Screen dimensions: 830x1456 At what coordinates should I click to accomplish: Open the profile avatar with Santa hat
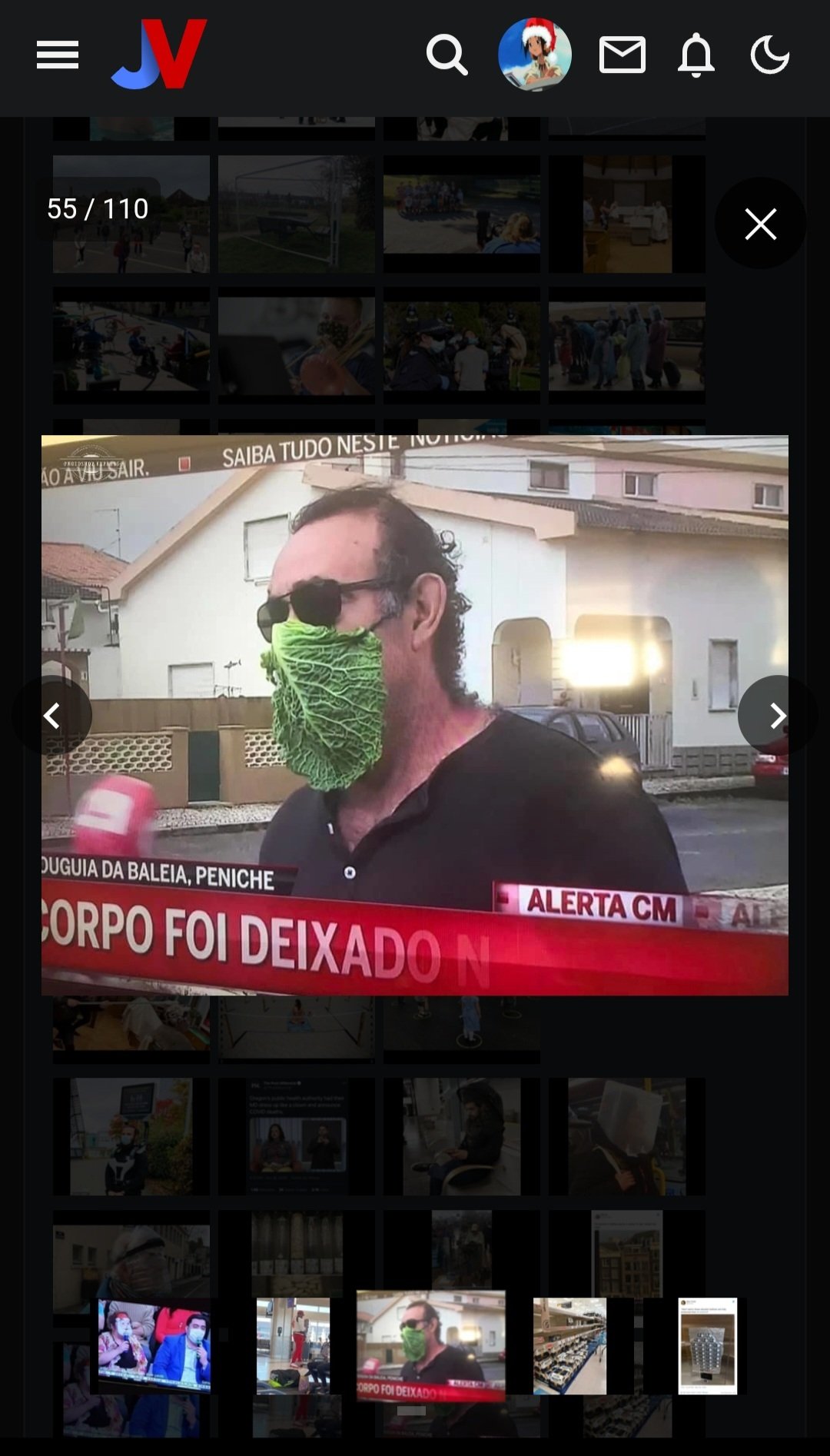[535, 55]
